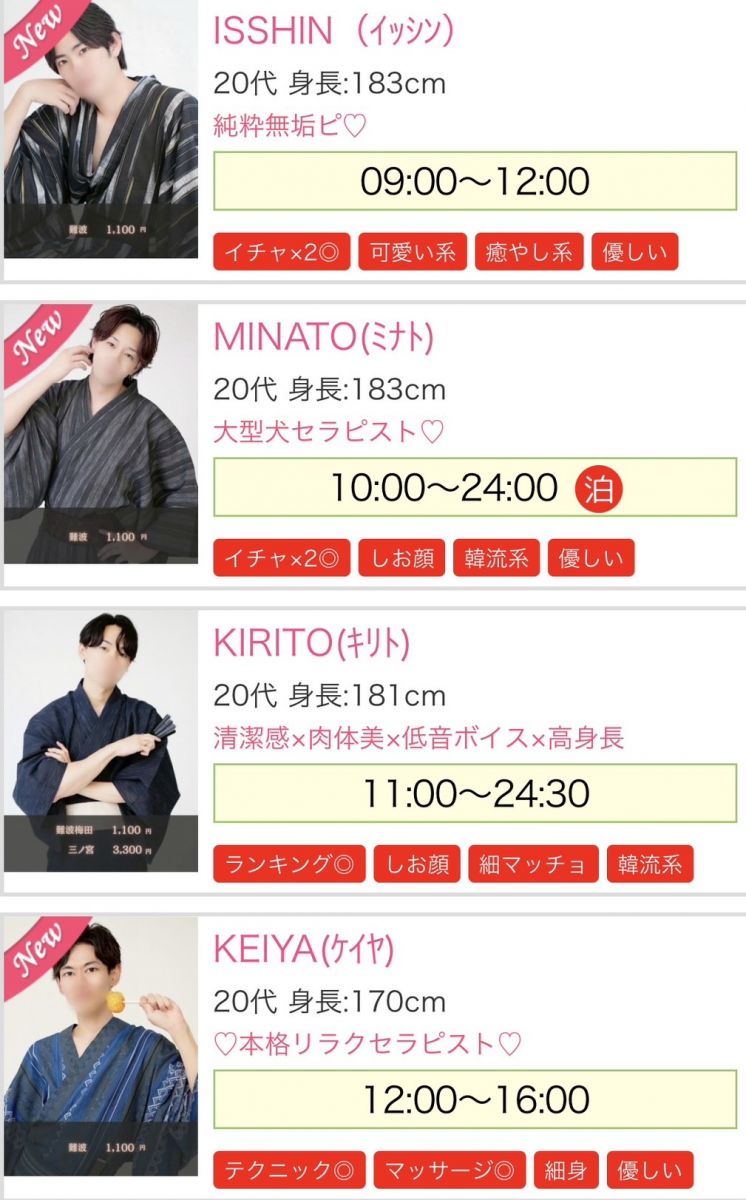746x1200 pixels.
Task: Open ISSHIN's profile photo
Action: coord(101,130)
